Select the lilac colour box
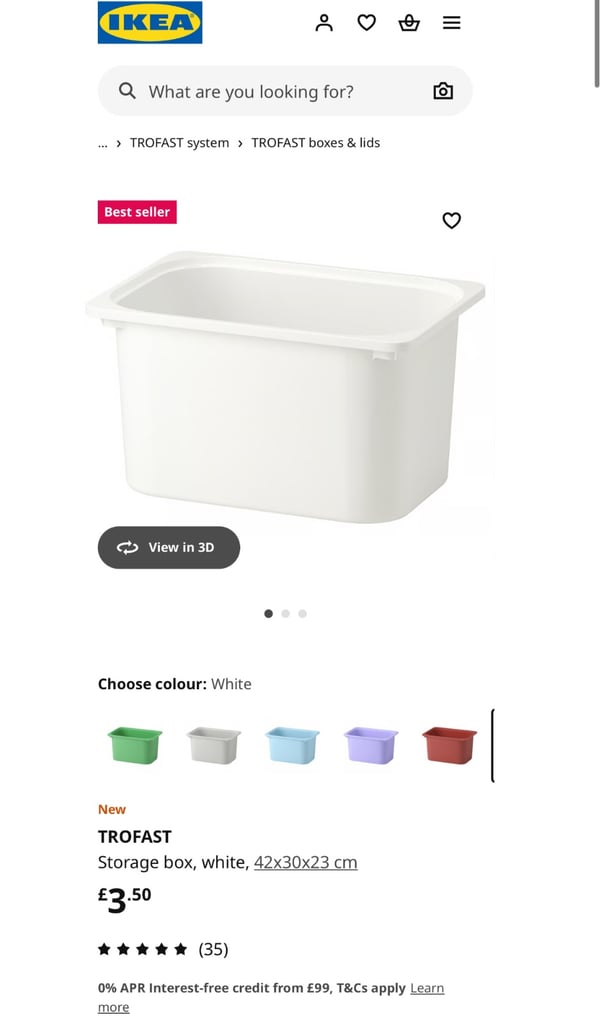The width and height of the screenshot is (604, 1024). (371, 745)
